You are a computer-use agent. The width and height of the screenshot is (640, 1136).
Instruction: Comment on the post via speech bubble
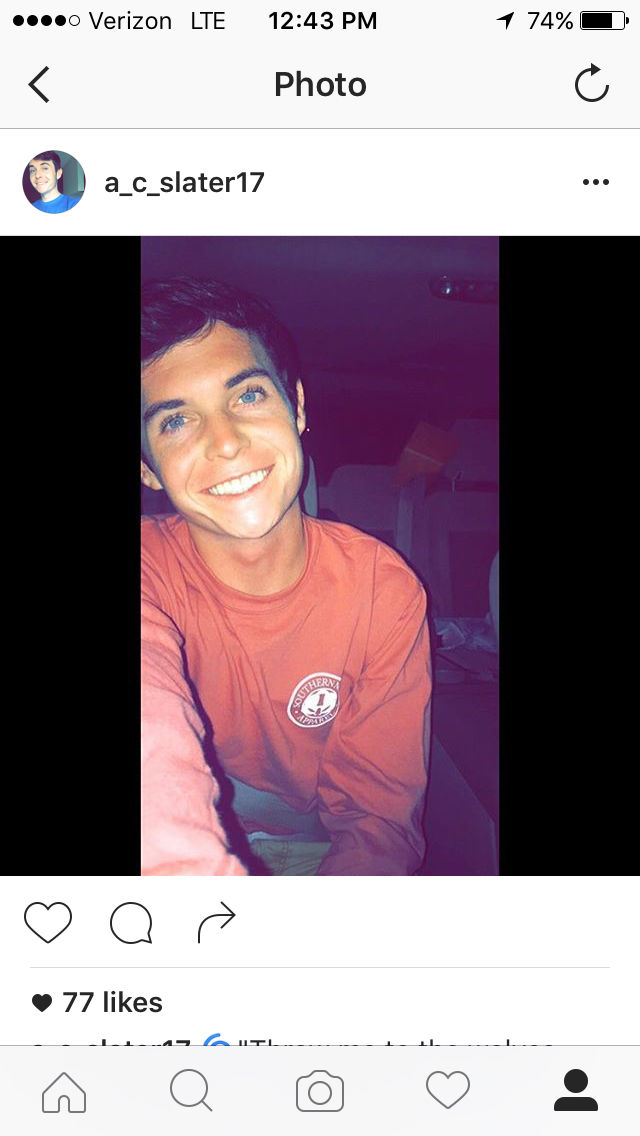point(131,922)
